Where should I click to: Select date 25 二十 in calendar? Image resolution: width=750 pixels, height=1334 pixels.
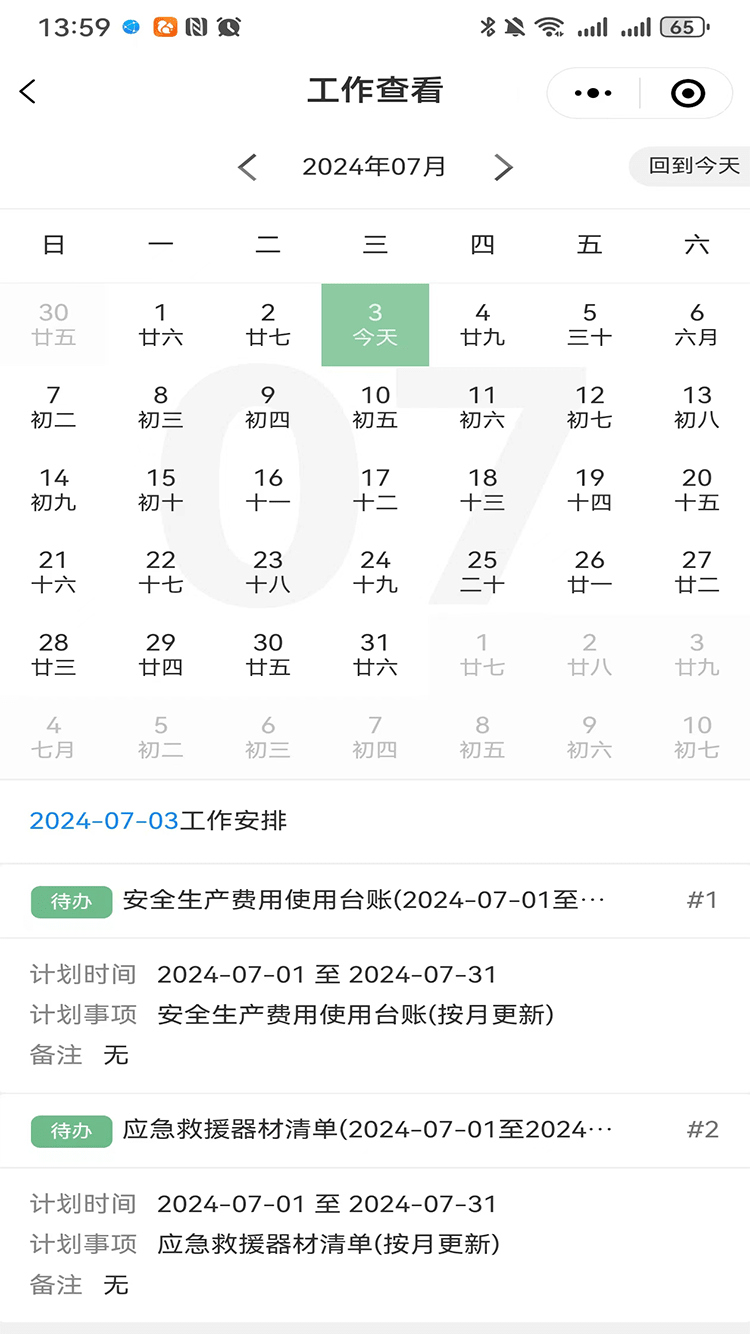482,572
